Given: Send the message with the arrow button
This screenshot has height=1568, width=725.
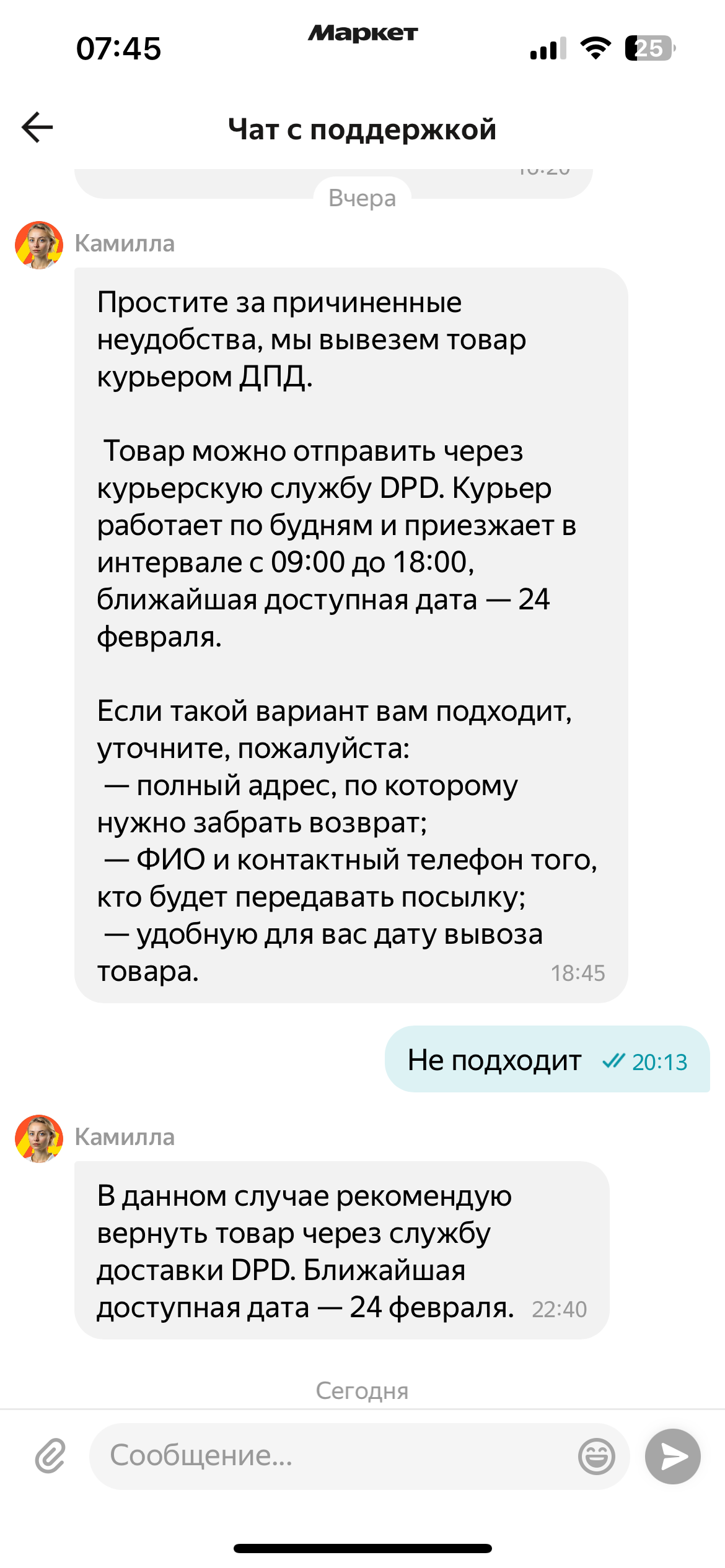Looking at the screenshot, I should [673, 1456].
